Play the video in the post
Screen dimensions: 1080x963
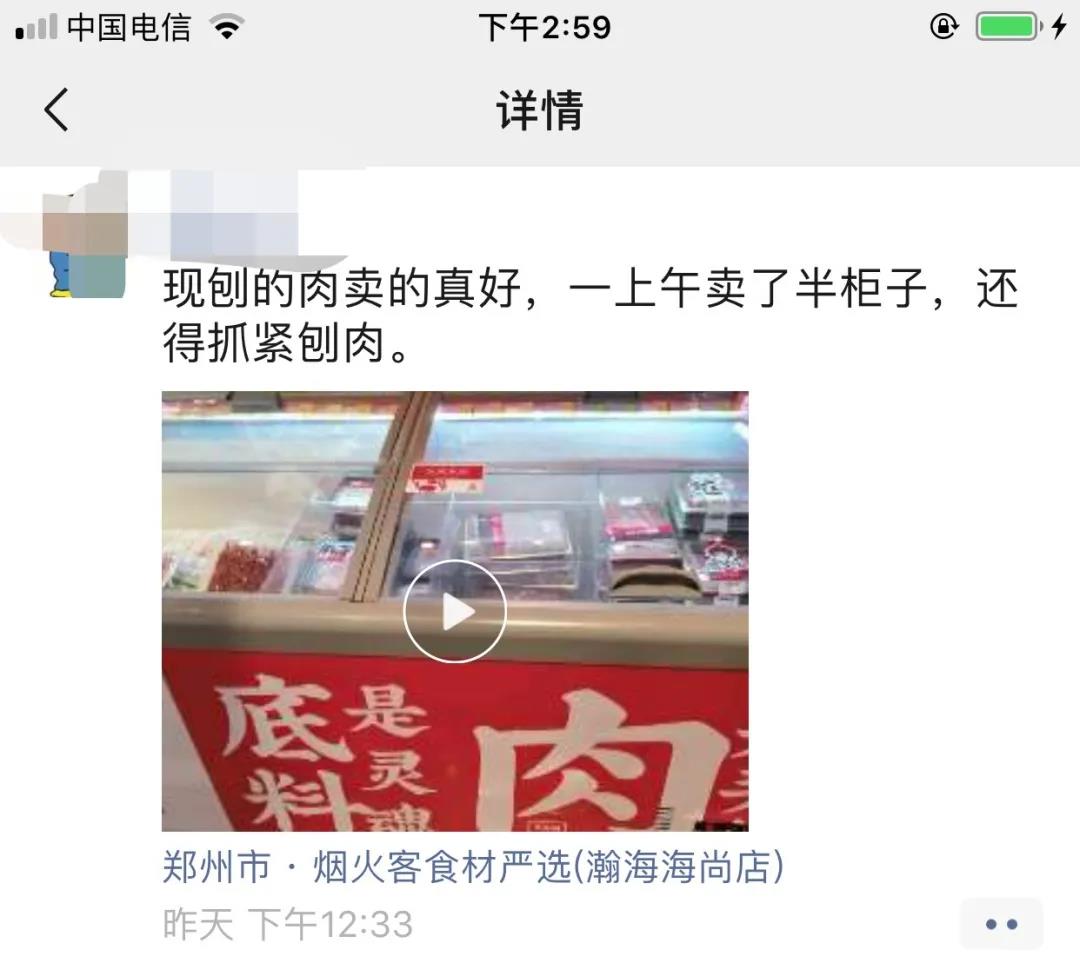tap(455, 611)
